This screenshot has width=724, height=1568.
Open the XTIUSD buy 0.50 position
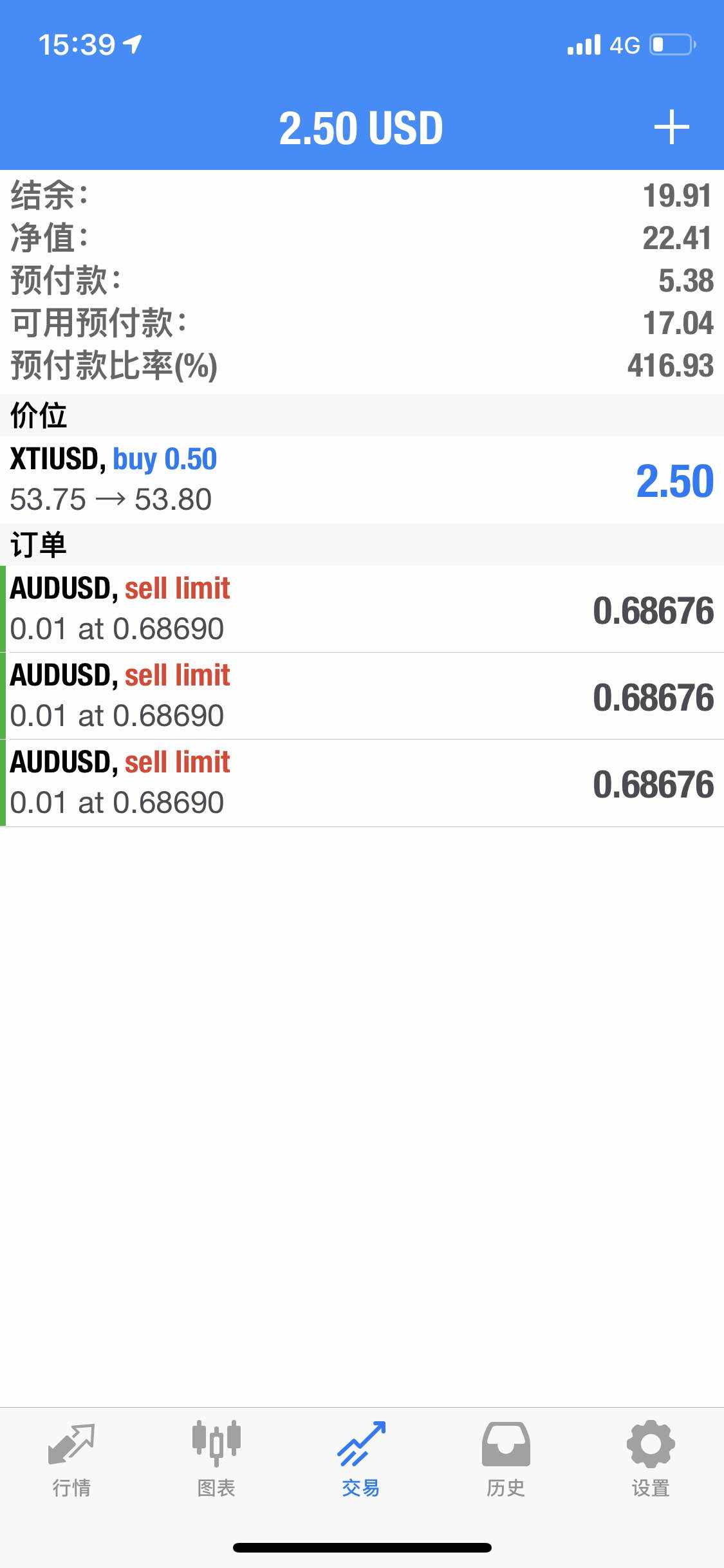point(362,480)
